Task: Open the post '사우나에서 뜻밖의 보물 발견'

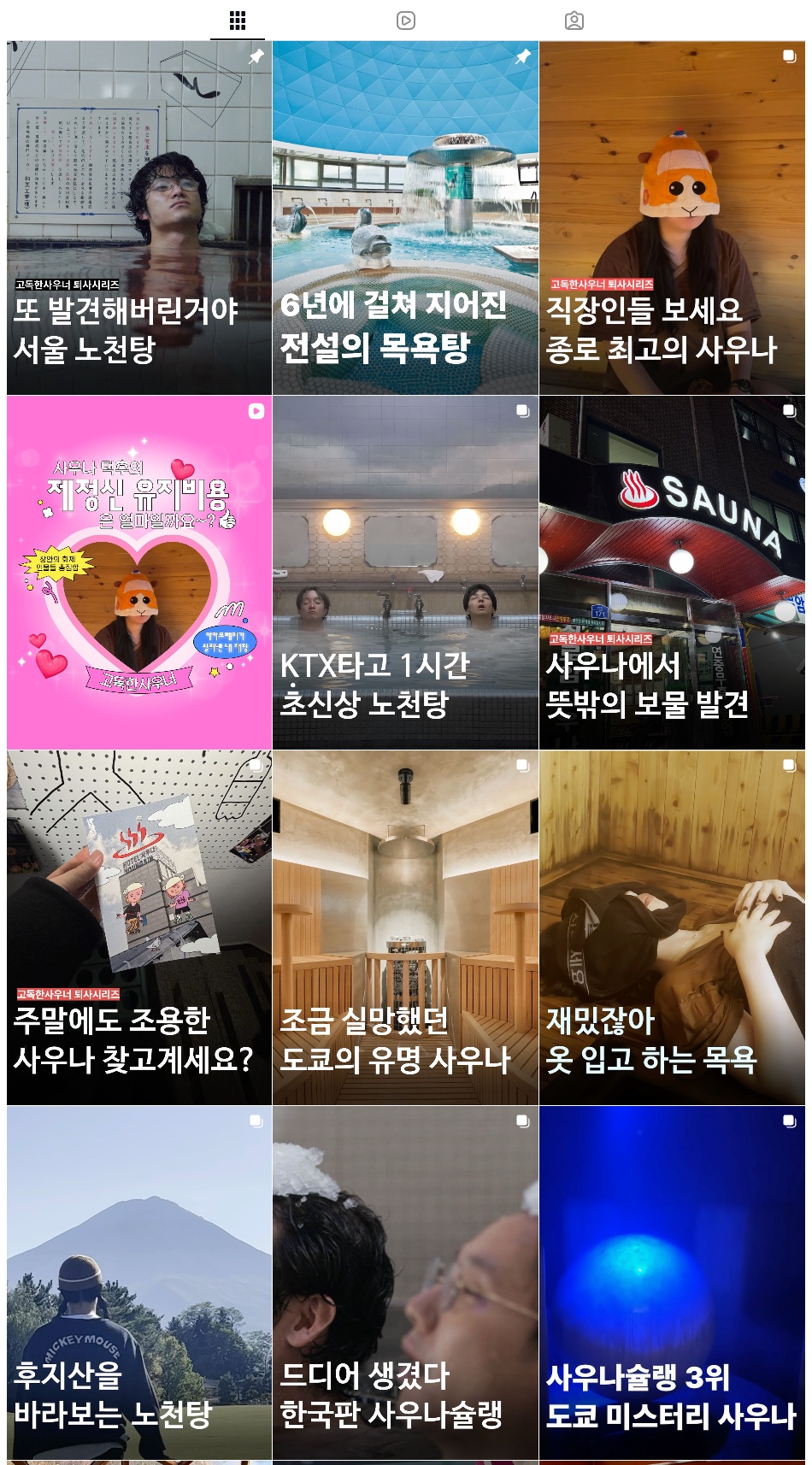Action: tap(672, 573)
